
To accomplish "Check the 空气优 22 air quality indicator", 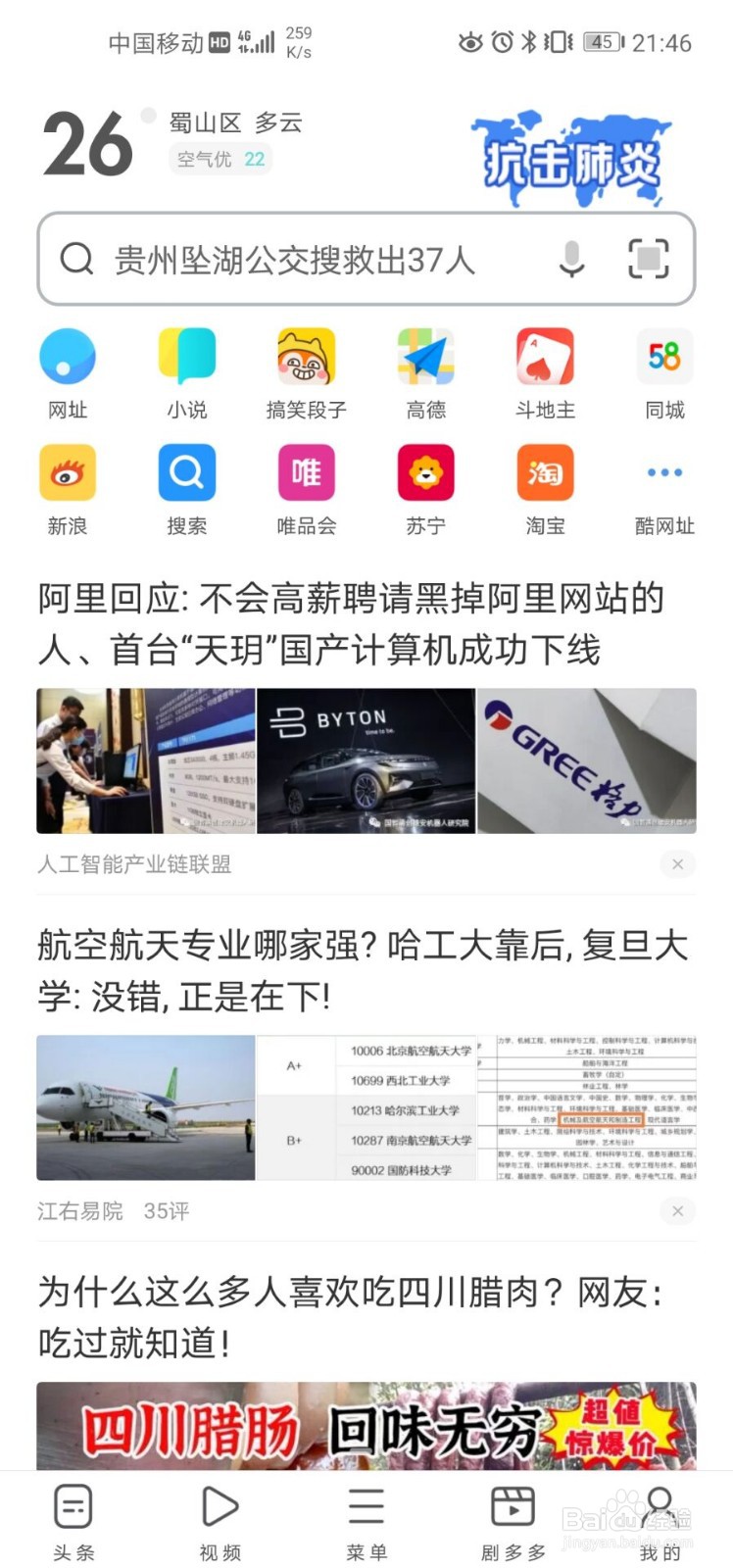I will pyautogui.click(x=220, y=158).
